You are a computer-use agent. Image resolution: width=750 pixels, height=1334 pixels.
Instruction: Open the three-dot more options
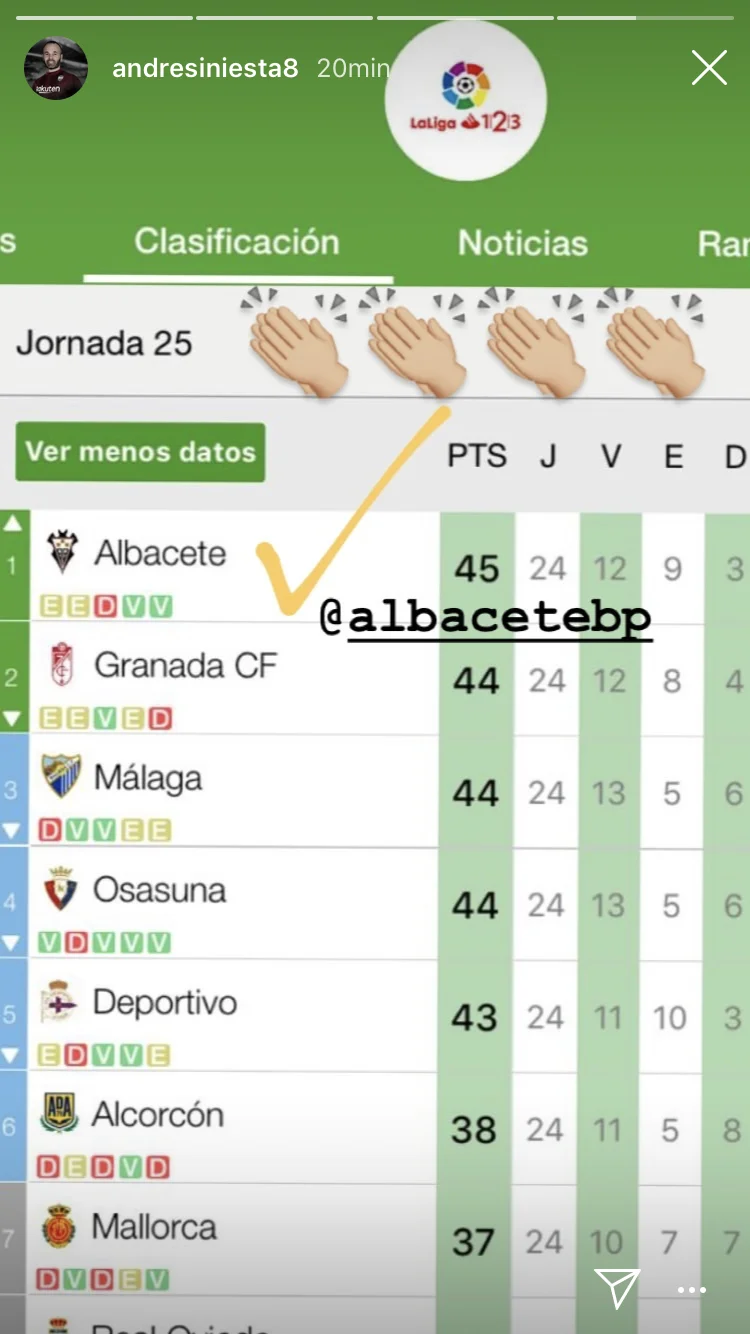pyautogui.click(x=692, y=1290)
